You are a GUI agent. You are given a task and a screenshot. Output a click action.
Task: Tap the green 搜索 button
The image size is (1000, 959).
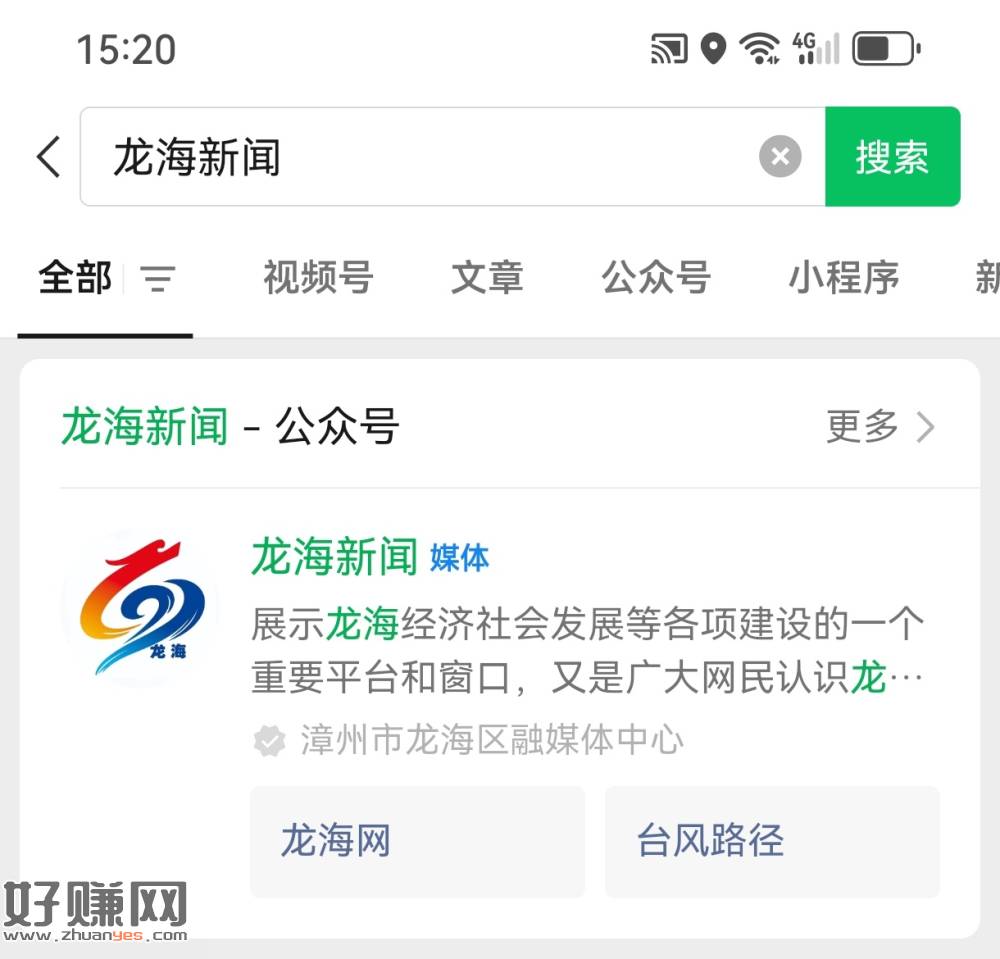pos(892,157)
